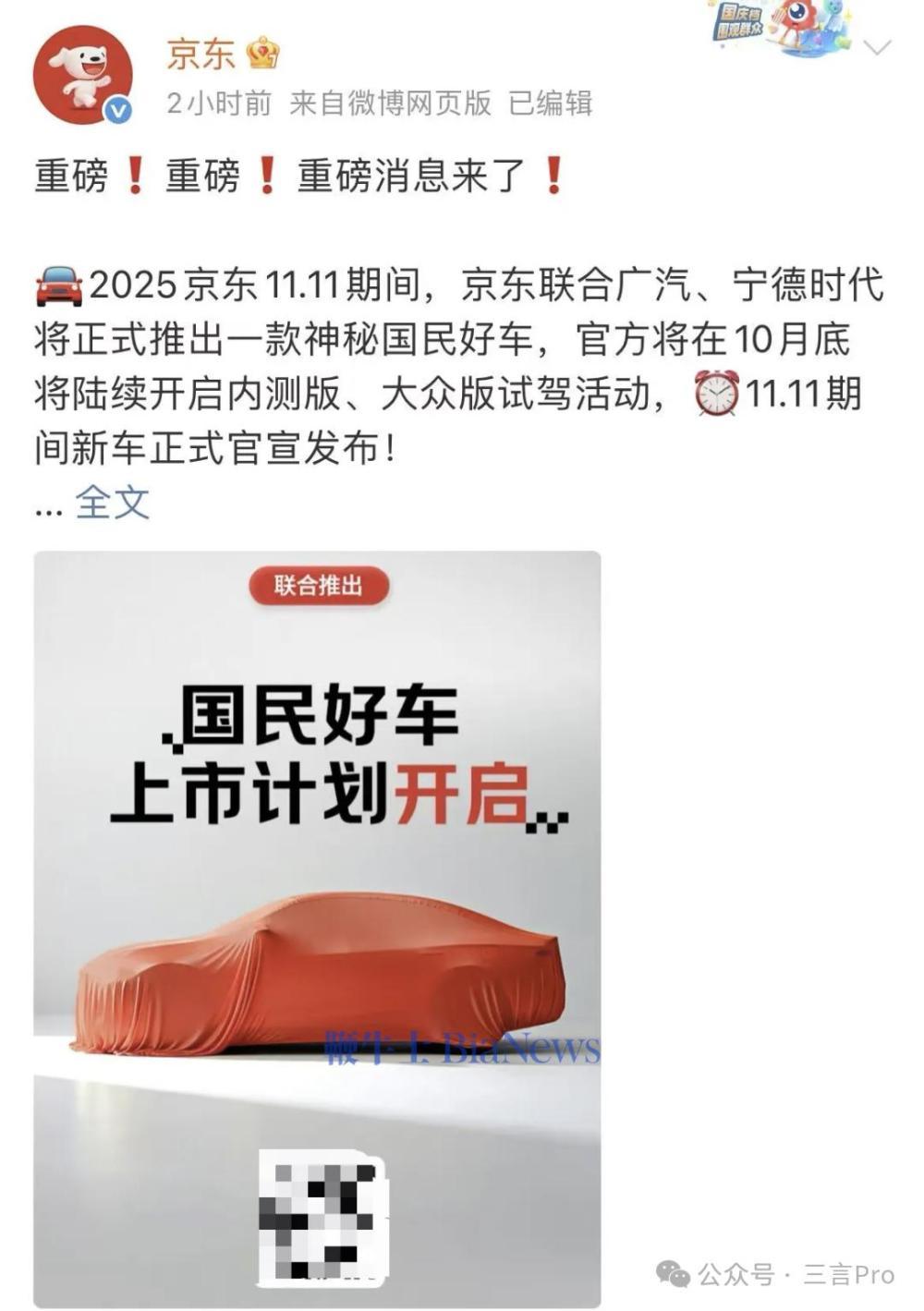The width and height of the screenshot is (924, 1311).
Task: Tap the 京东 account name
Action: point(201,55)
